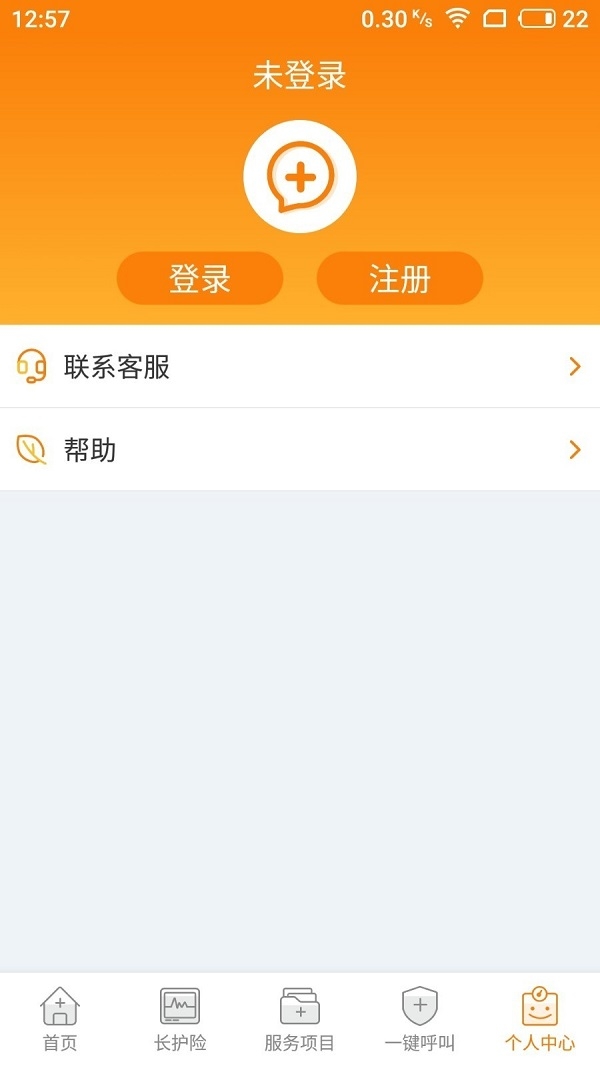The image size is (600, 1066).
Task: Tap the 注册 register button
Action: [x=400, y=278]
